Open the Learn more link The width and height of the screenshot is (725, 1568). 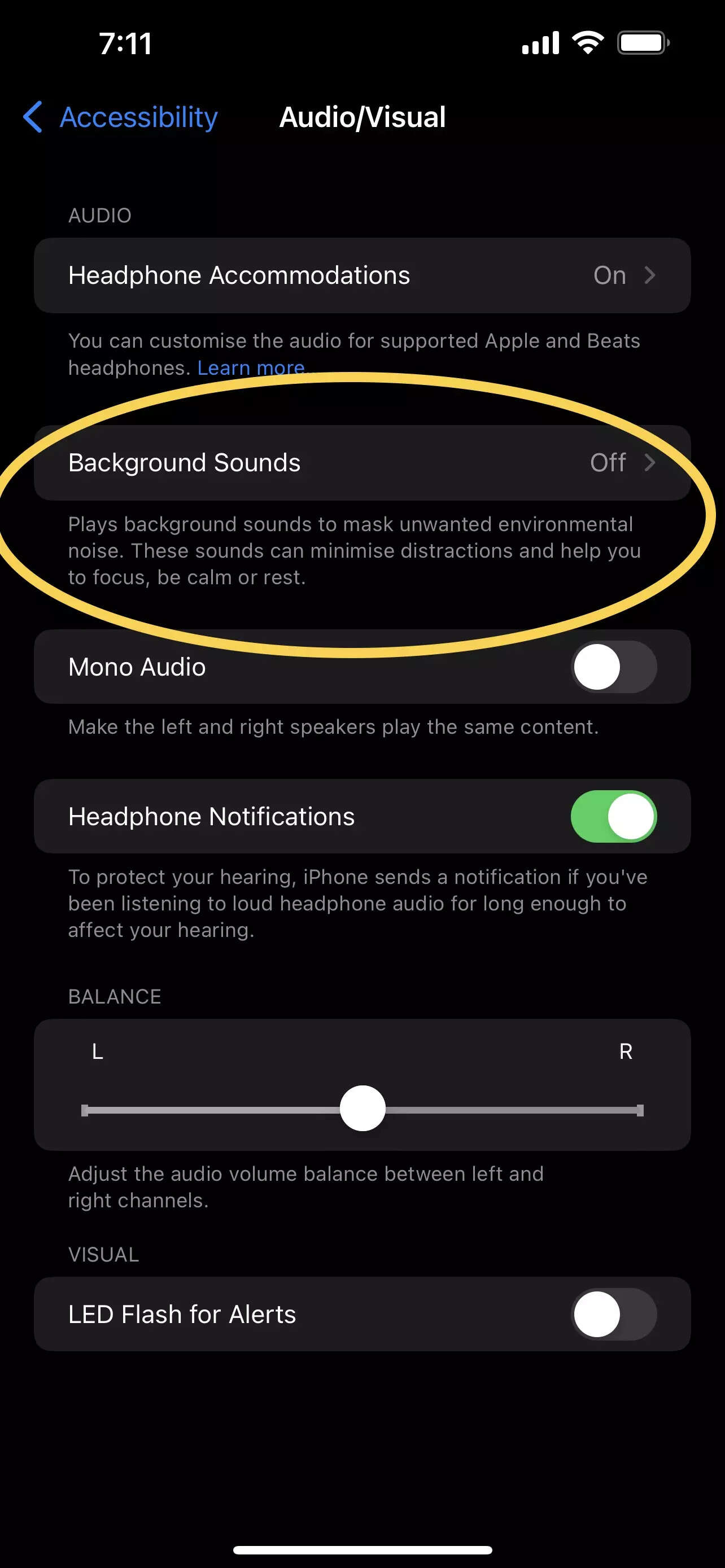[251, 367]
